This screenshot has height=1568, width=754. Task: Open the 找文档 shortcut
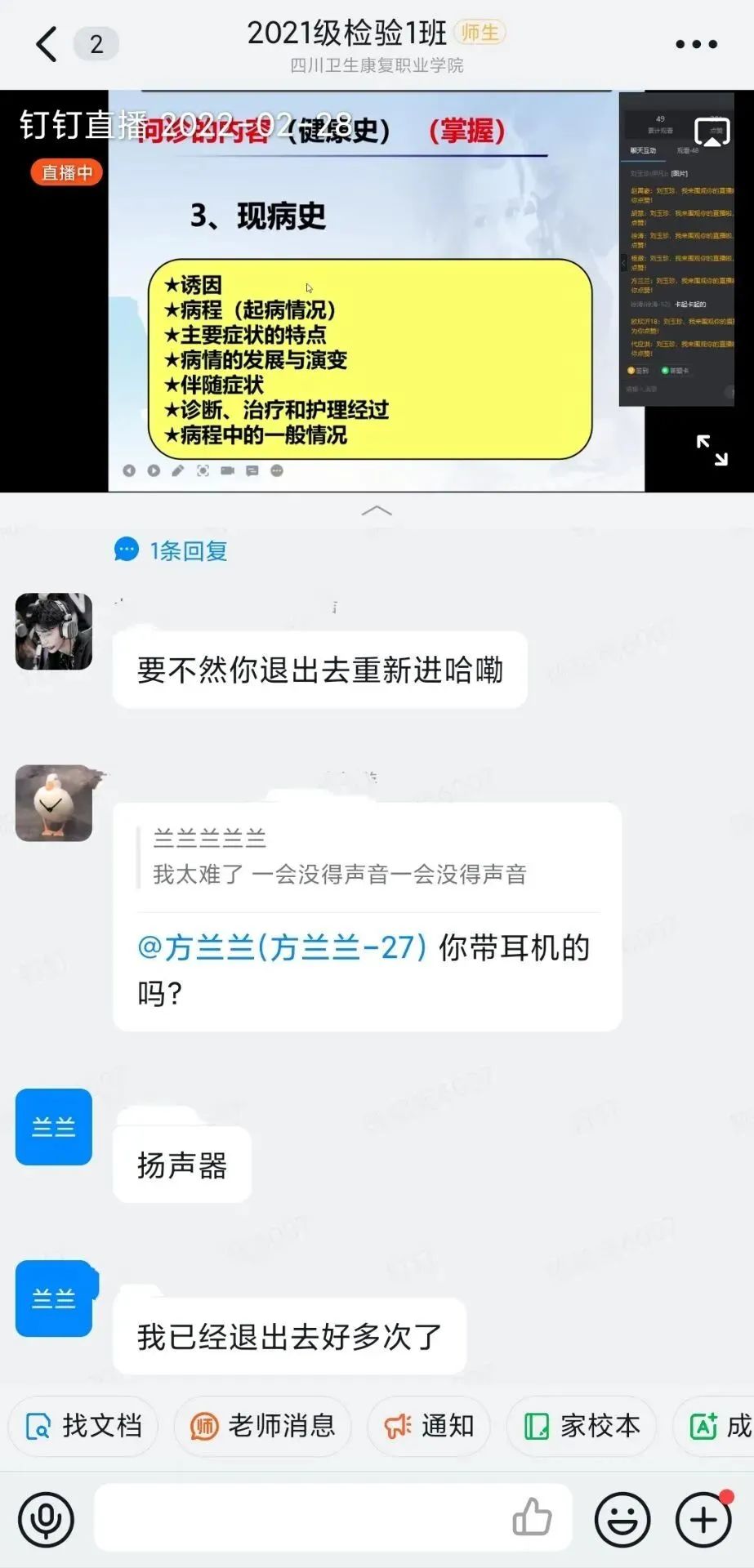pos(84,1426)
